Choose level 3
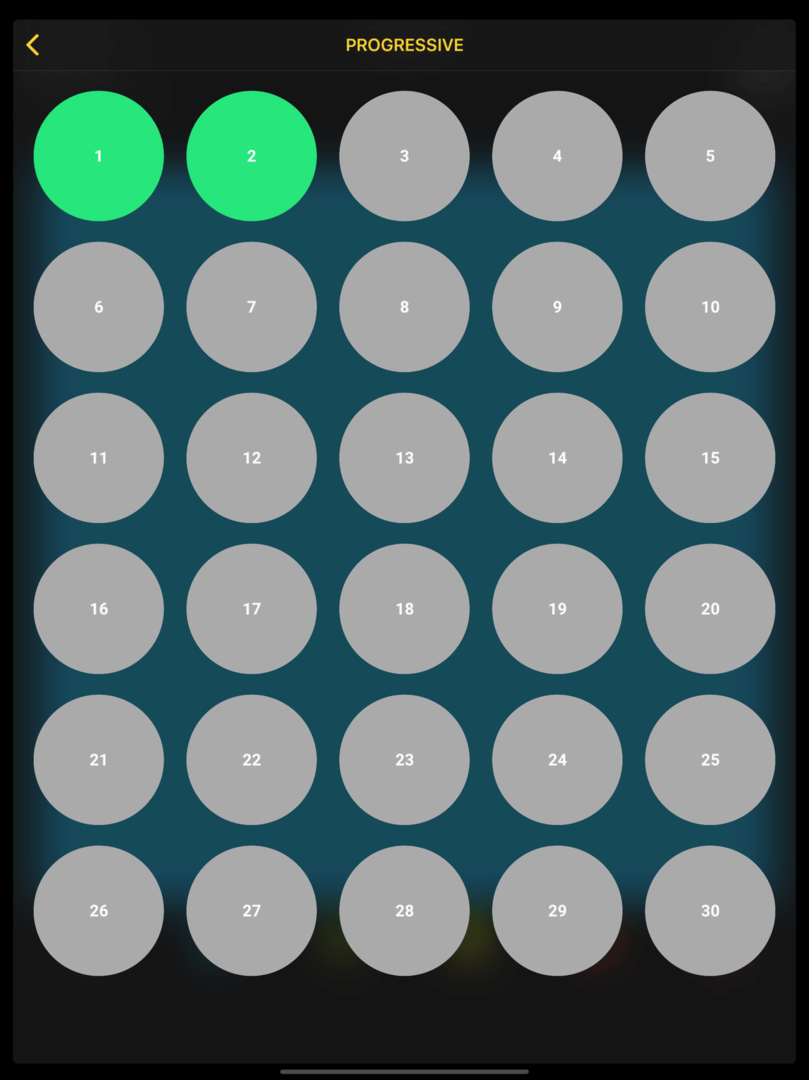 [x=404, y=156]
